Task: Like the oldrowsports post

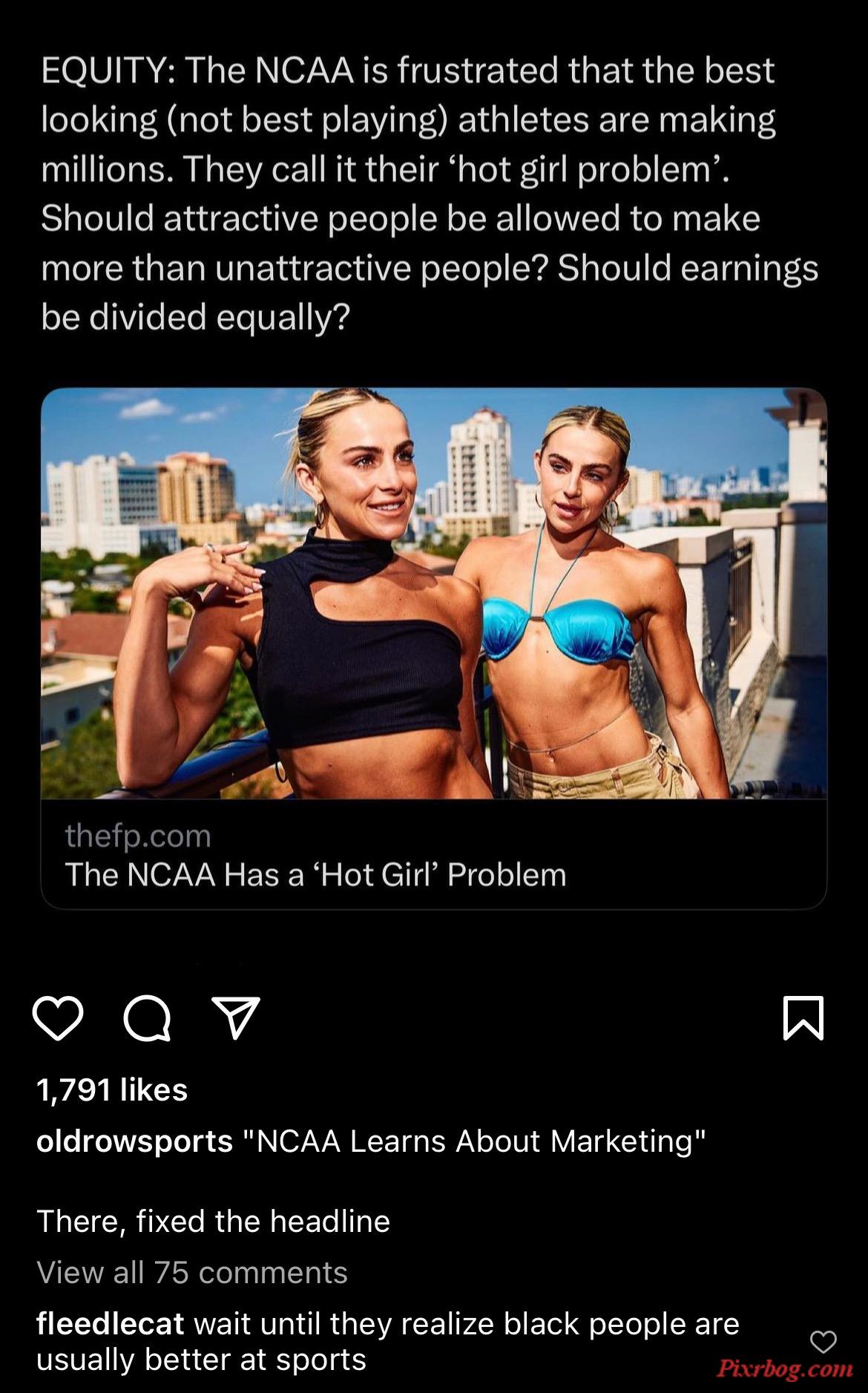Action: pyautogui.click(x=58, y=1018)
